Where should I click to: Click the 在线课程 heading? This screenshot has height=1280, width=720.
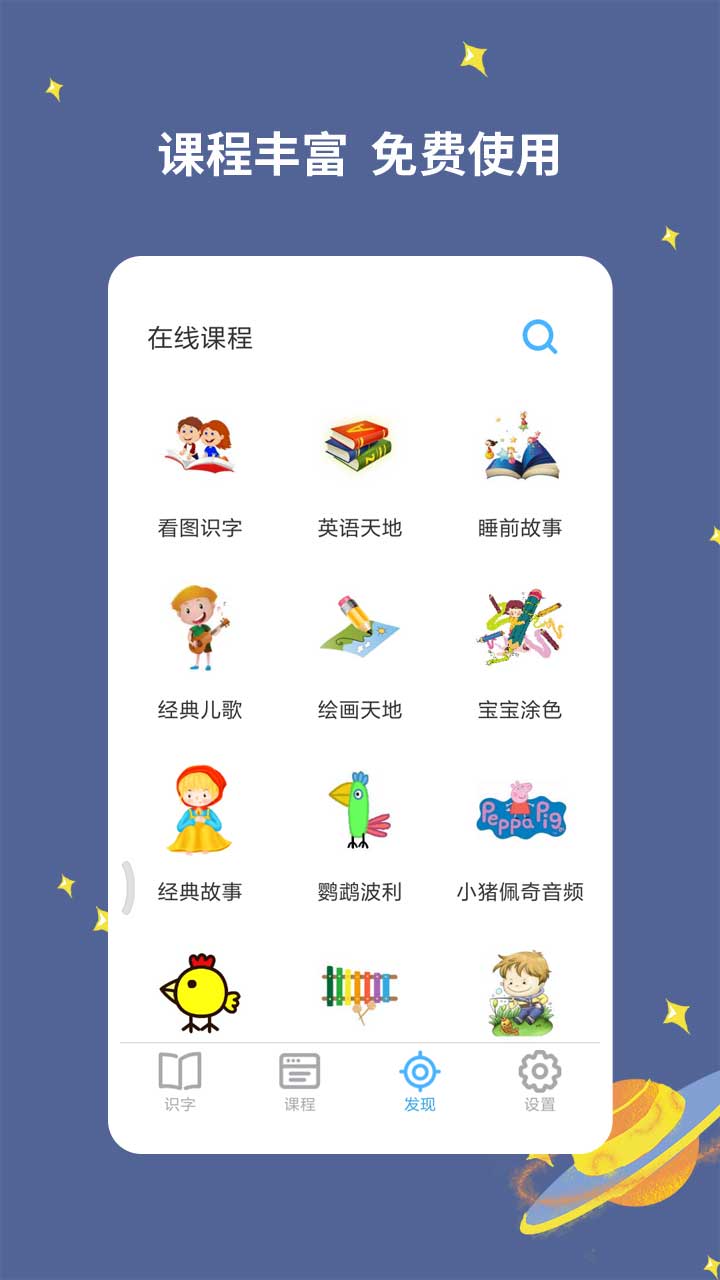202,338
